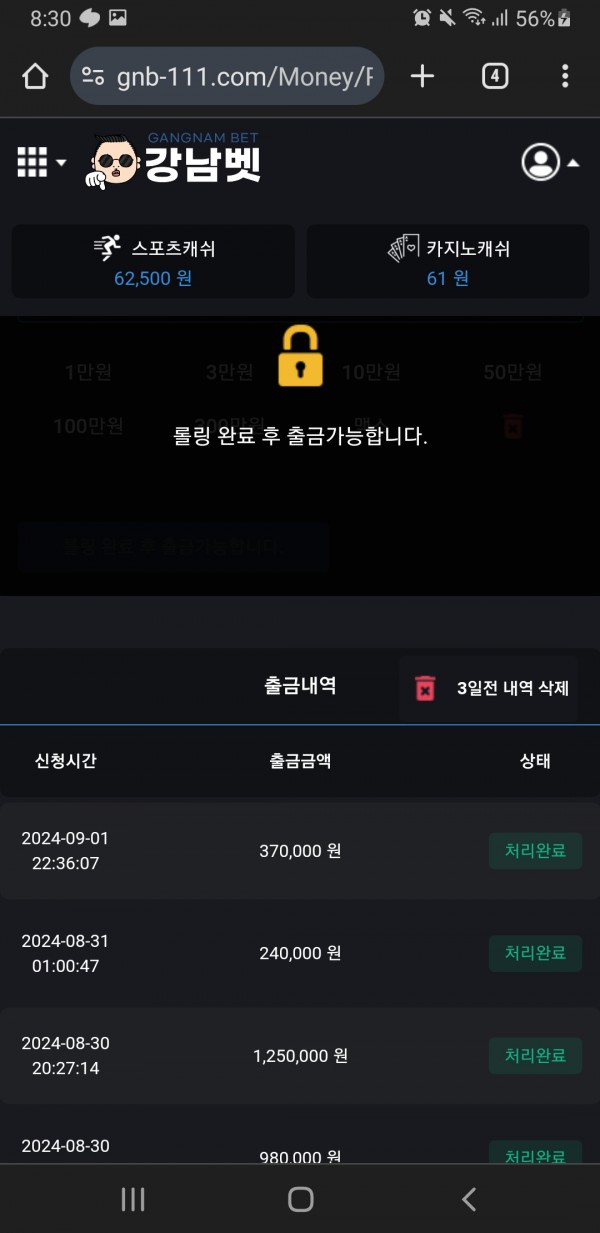Open a new browser tab

click(423, 76)
